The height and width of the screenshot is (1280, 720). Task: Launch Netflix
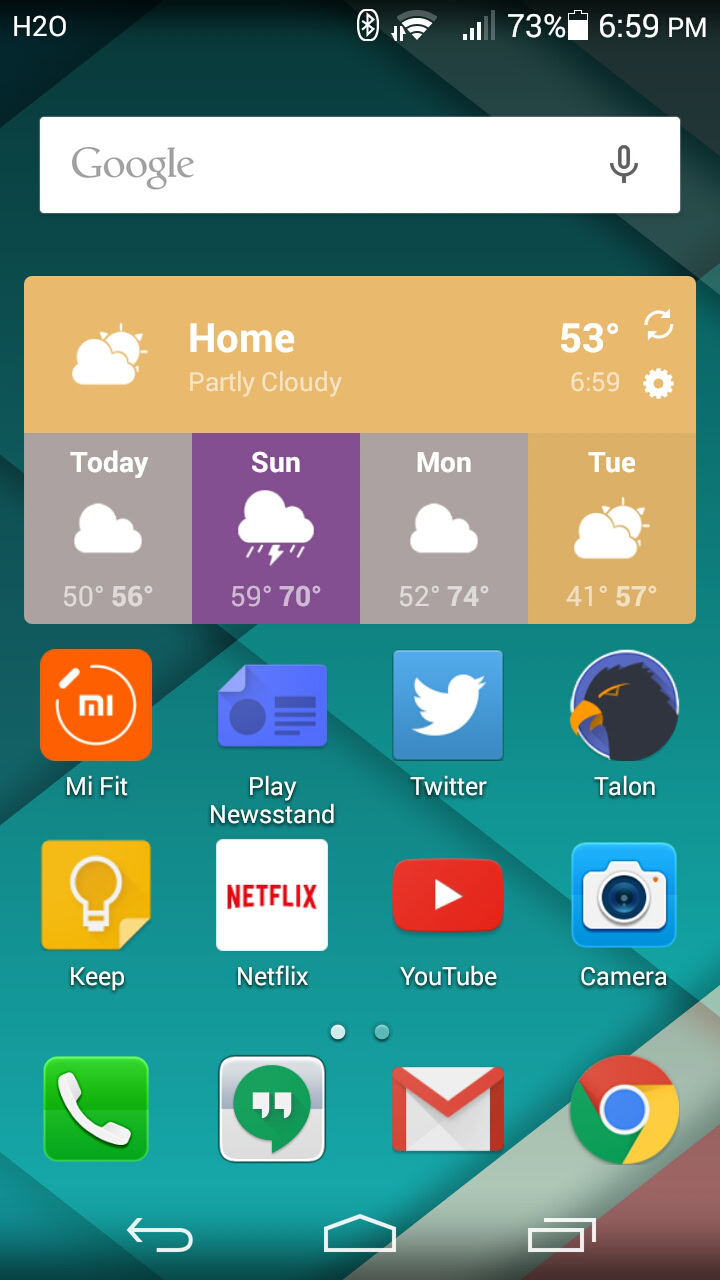tap(272, 895)
